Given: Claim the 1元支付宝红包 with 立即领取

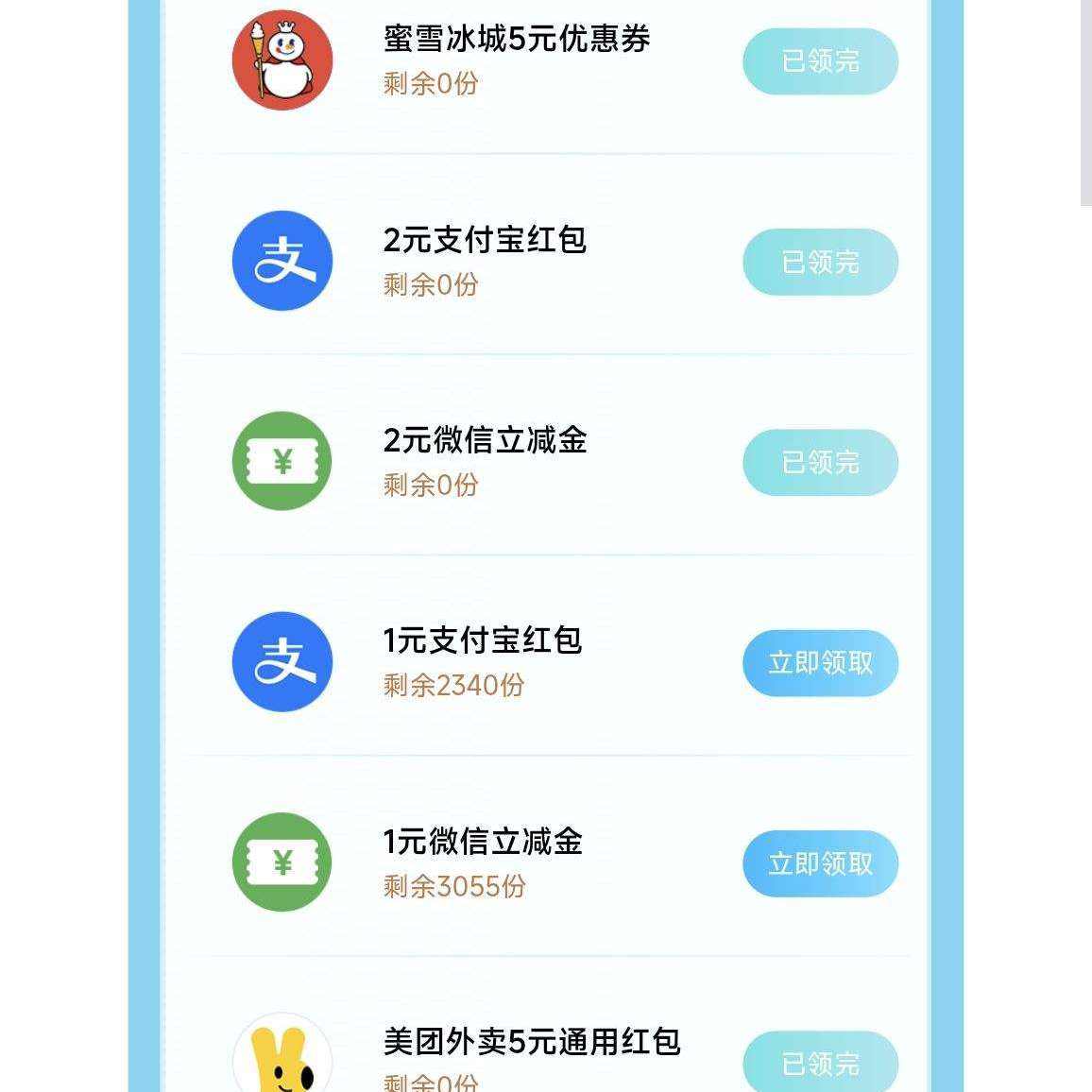Looking at the screenshot, I should (820, 663).
